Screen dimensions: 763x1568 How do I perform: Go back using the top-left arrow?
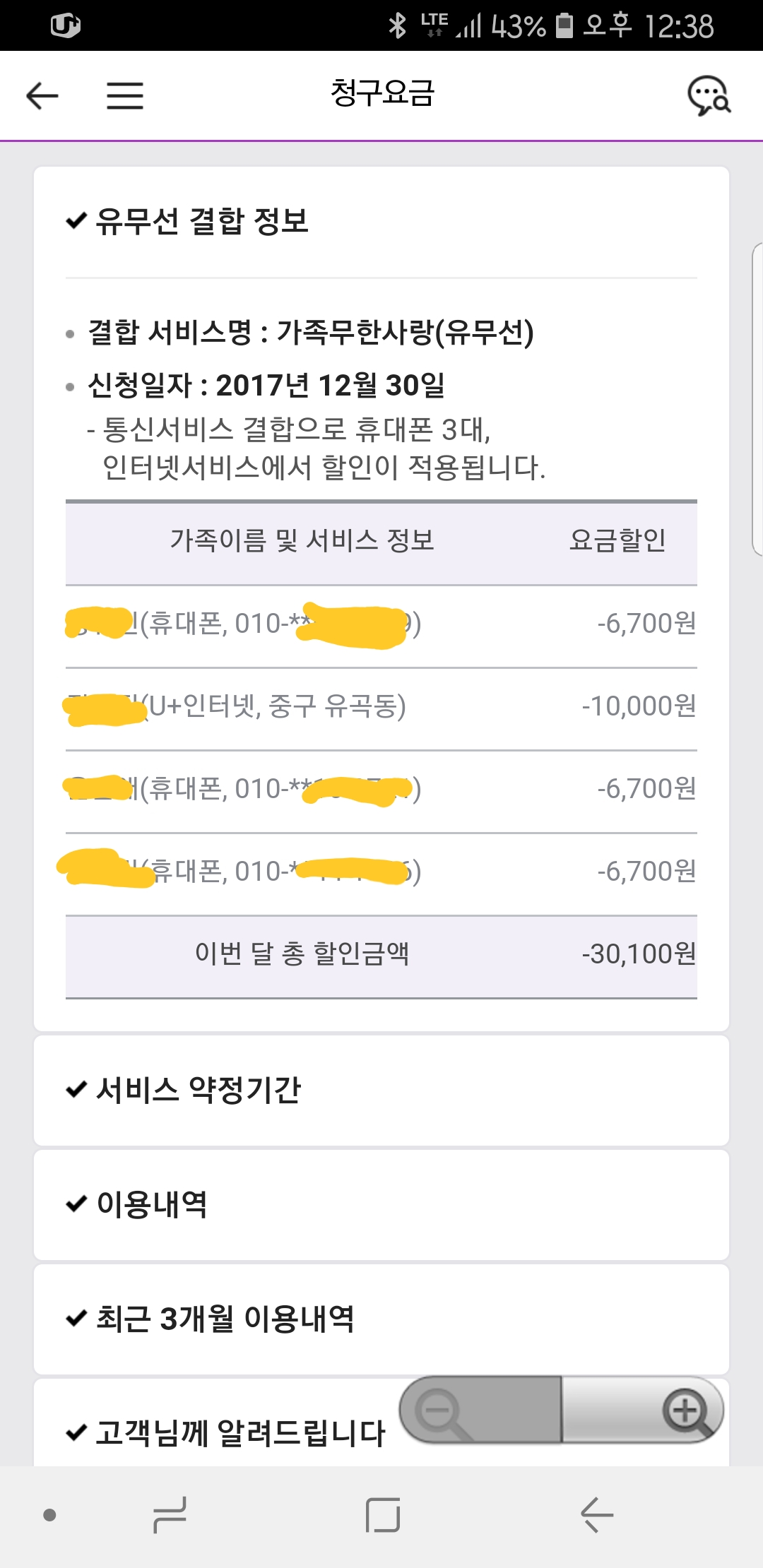(42, 95)
